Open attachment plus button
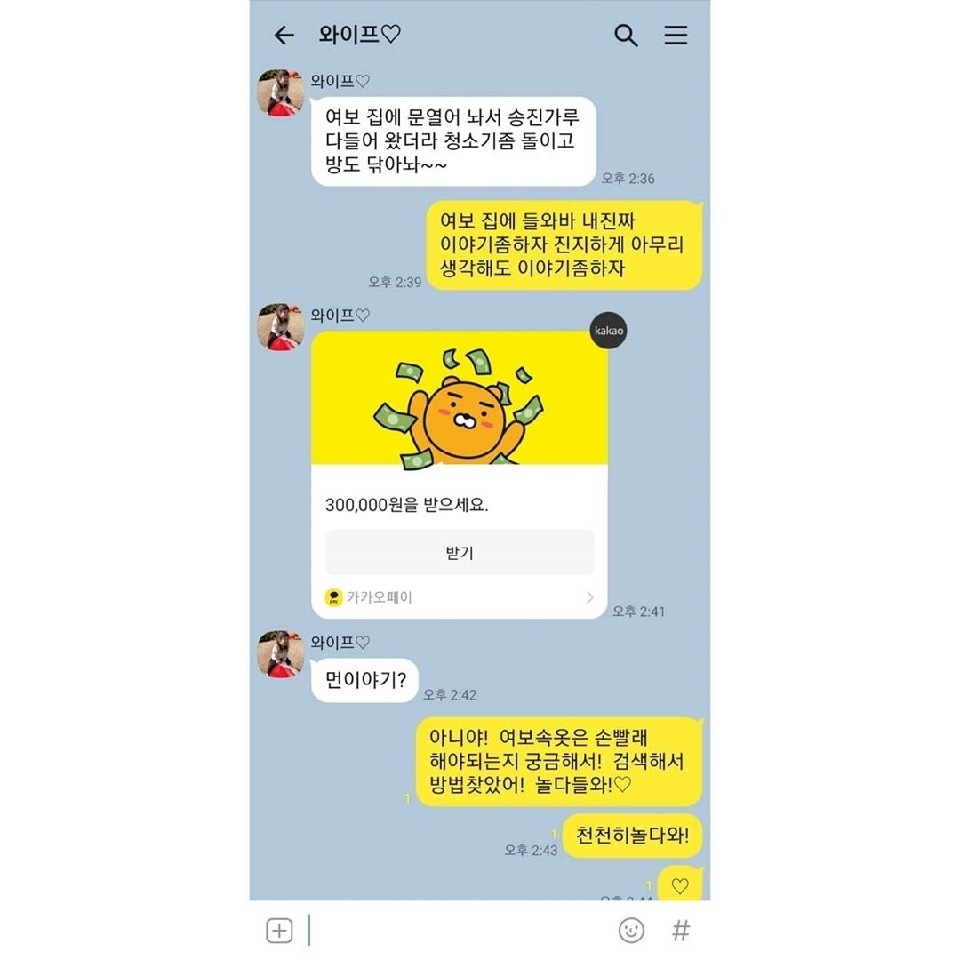960x960 pixels. click(x=279, y=930)
